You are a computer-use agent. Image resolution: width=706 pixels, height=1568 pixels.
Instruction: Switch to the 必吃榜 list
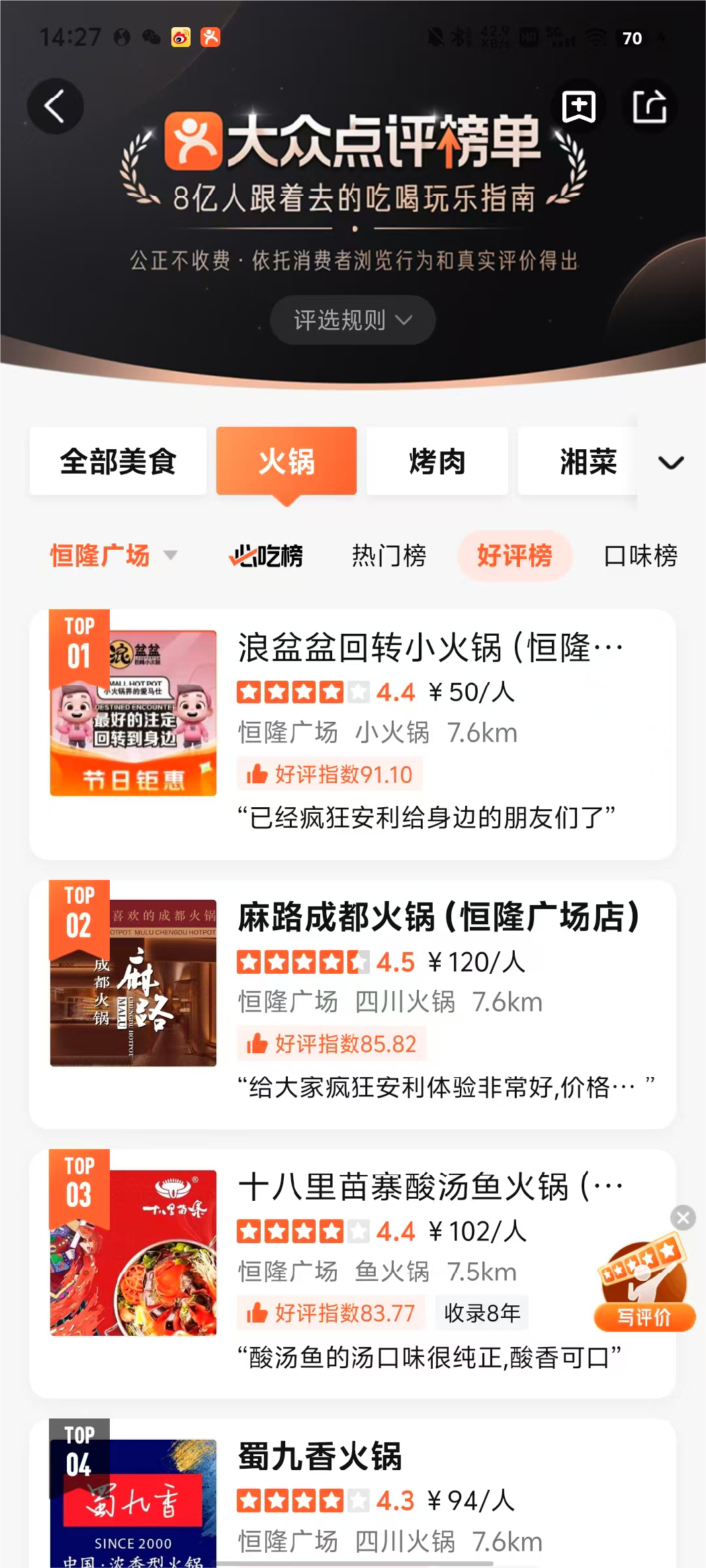click(266, 556)
